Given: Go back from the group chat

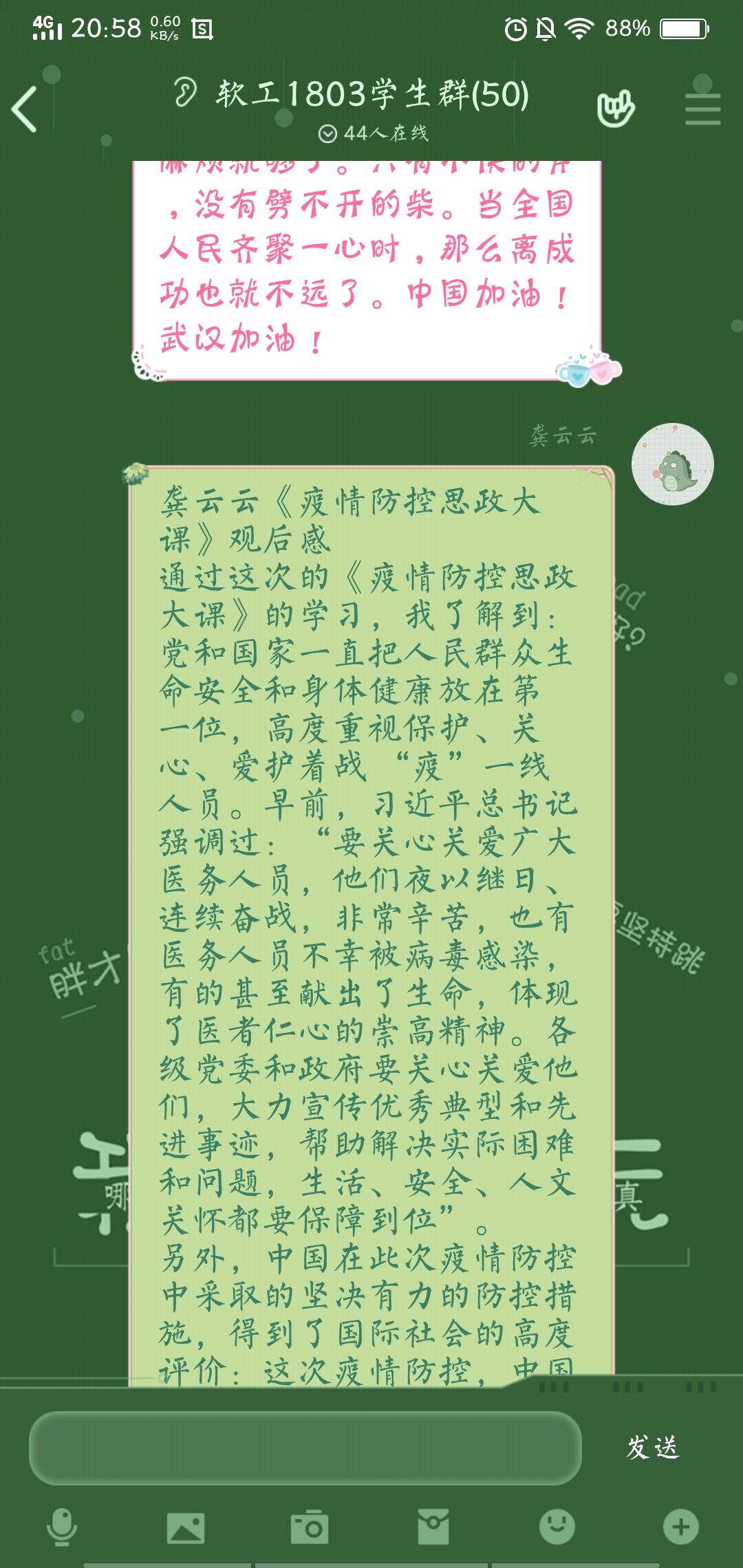Looking at the screenshot, I should (x=25, y=109).
